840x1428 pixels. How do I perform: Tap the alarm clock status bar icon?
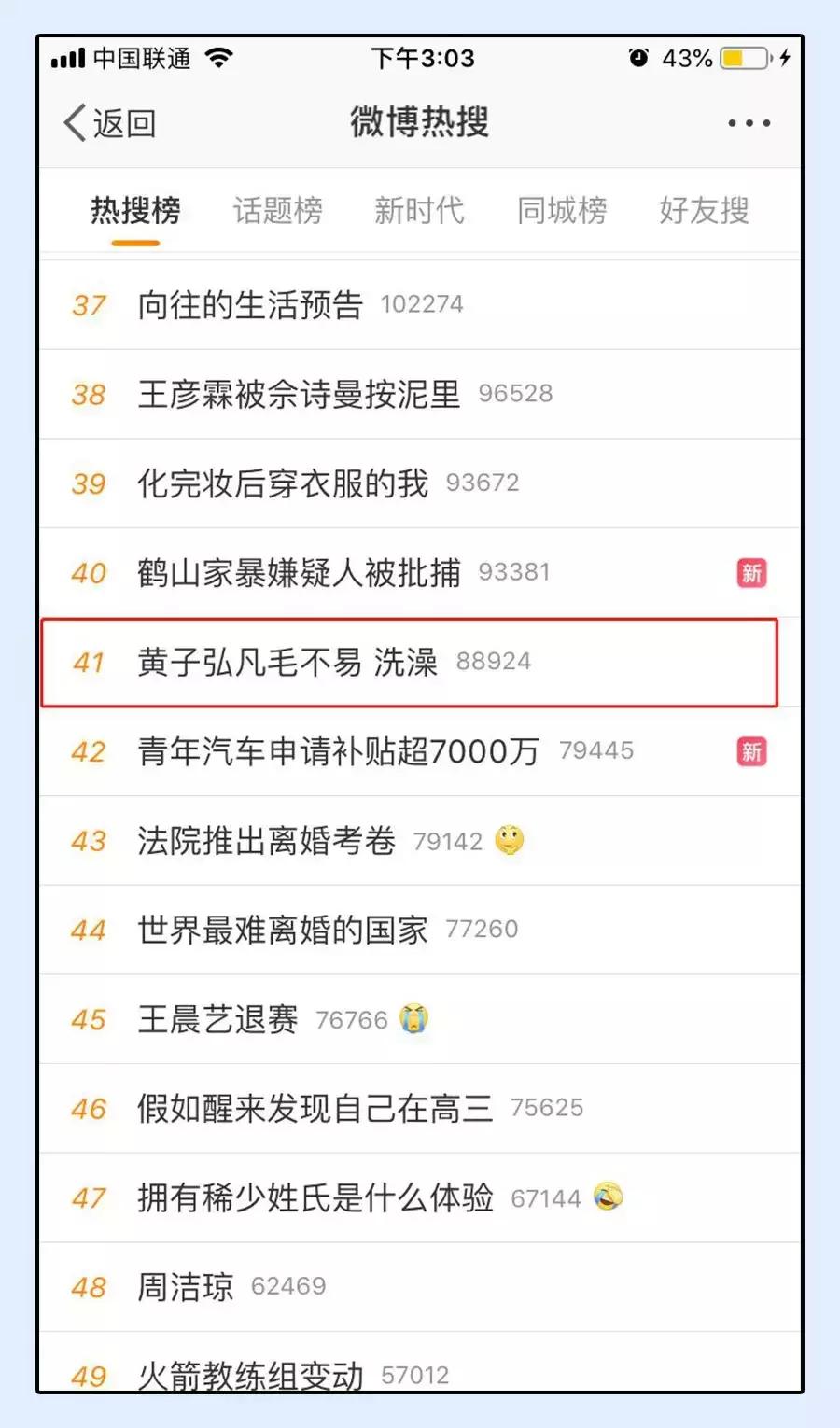pos(637,58)
